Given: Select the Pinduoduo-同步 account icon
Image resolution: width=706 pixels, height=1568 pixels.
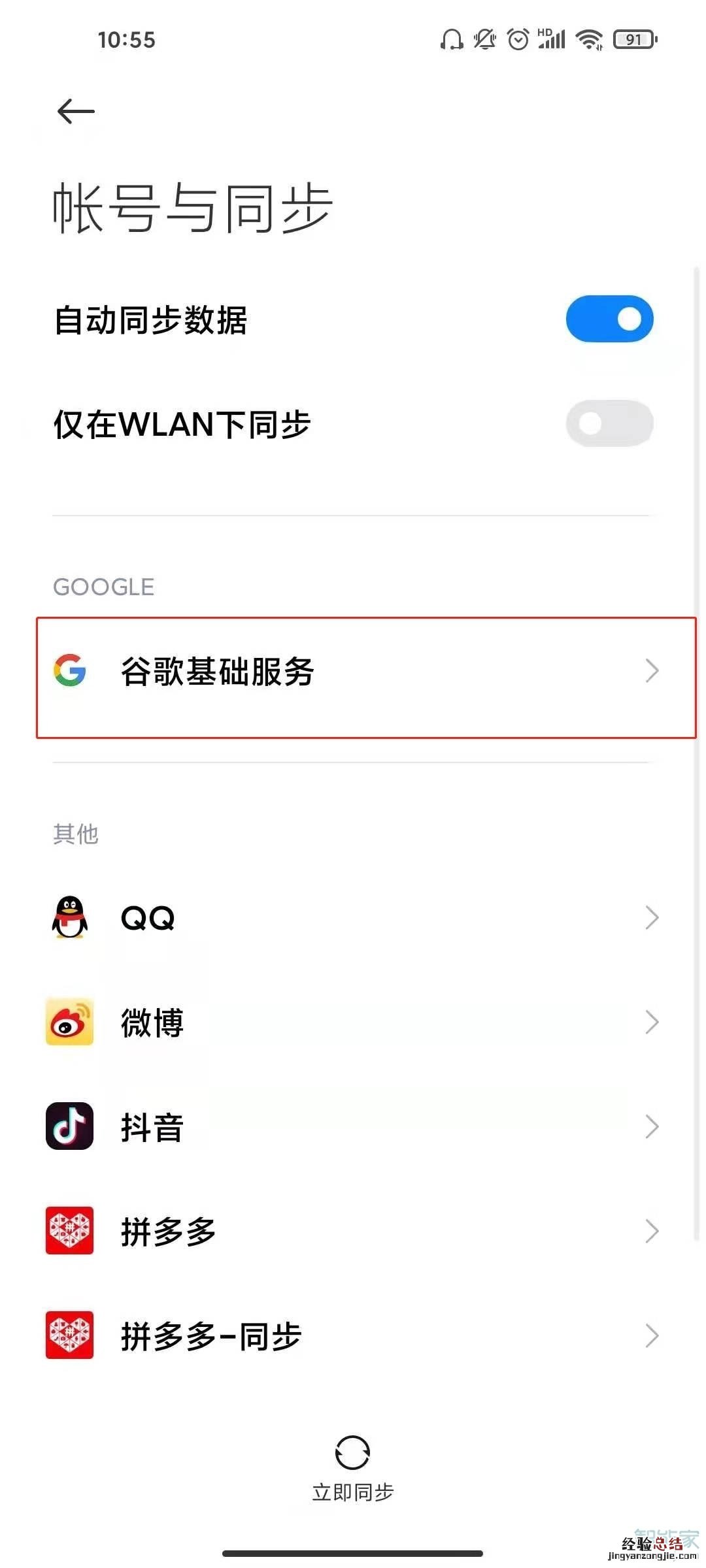Looking at the screenshot, I should [69, 1336].
